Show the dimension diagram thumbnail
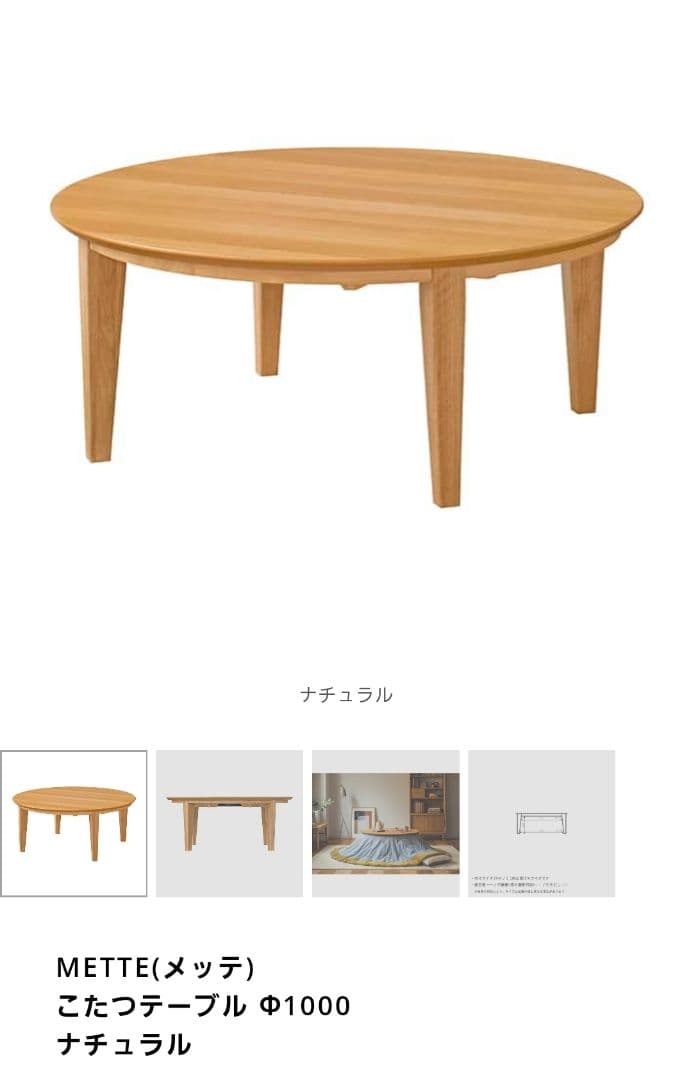688x1080 pixels. click(x=541, y=823)
